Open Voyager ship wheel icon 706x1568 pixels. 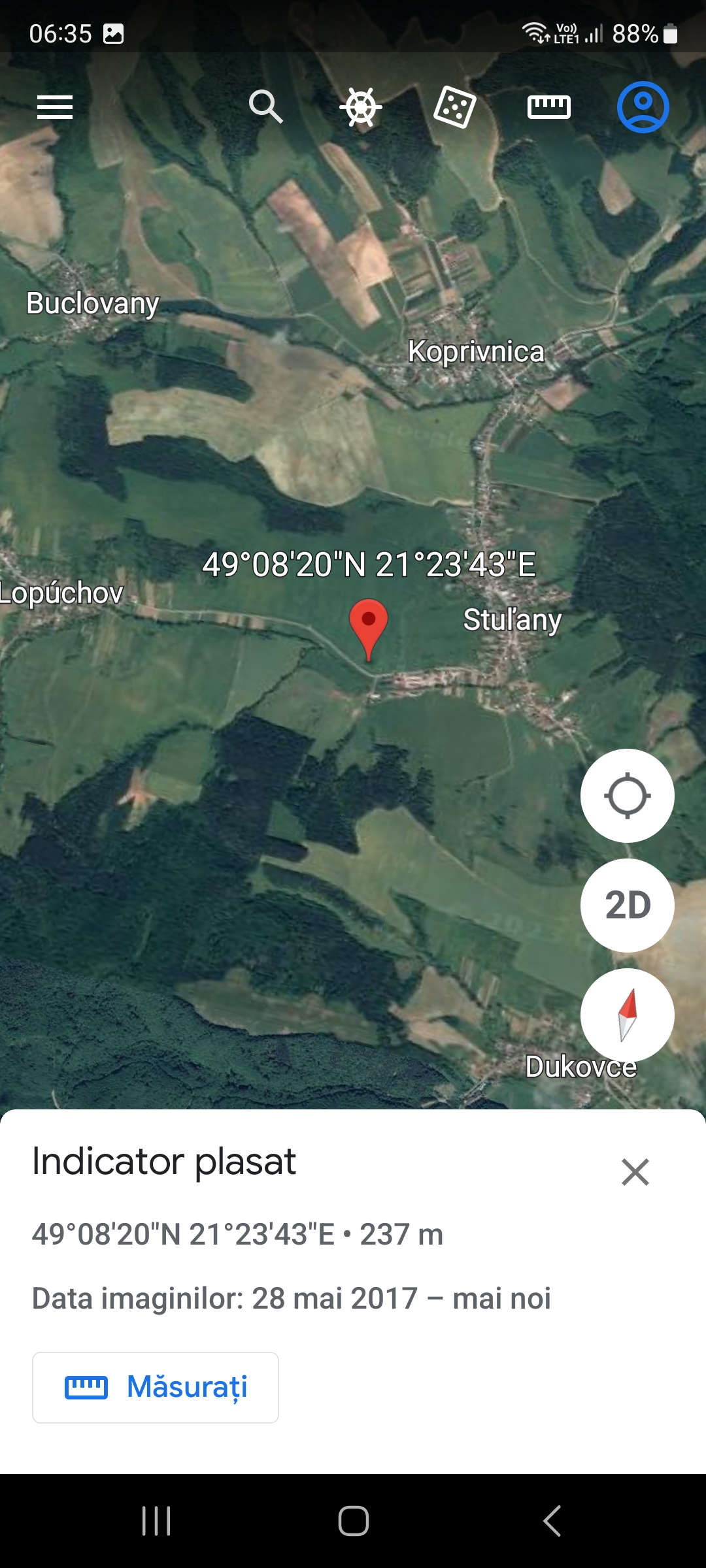pos(361,107)
